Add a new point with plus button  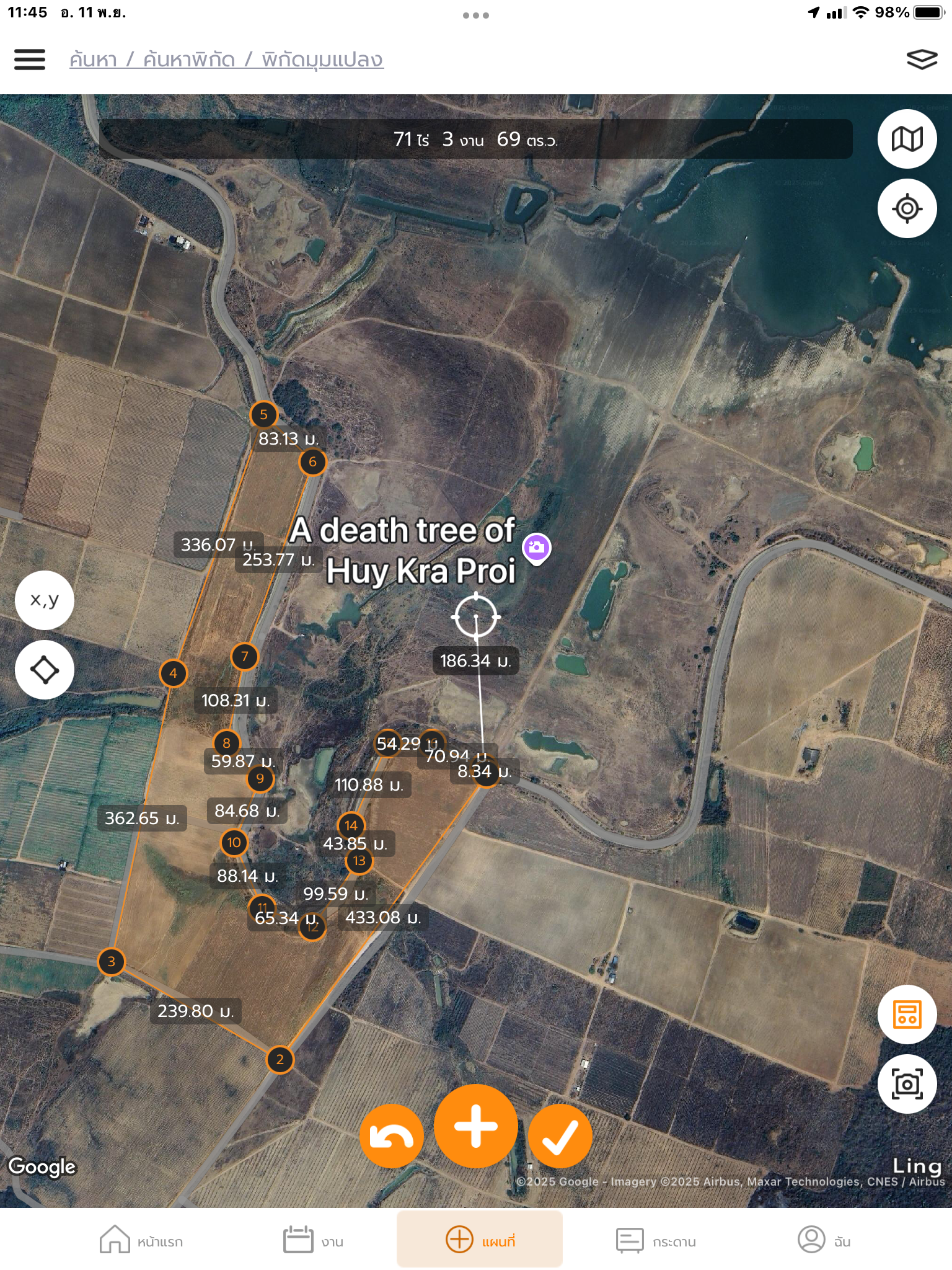(x=475, y=1126)
